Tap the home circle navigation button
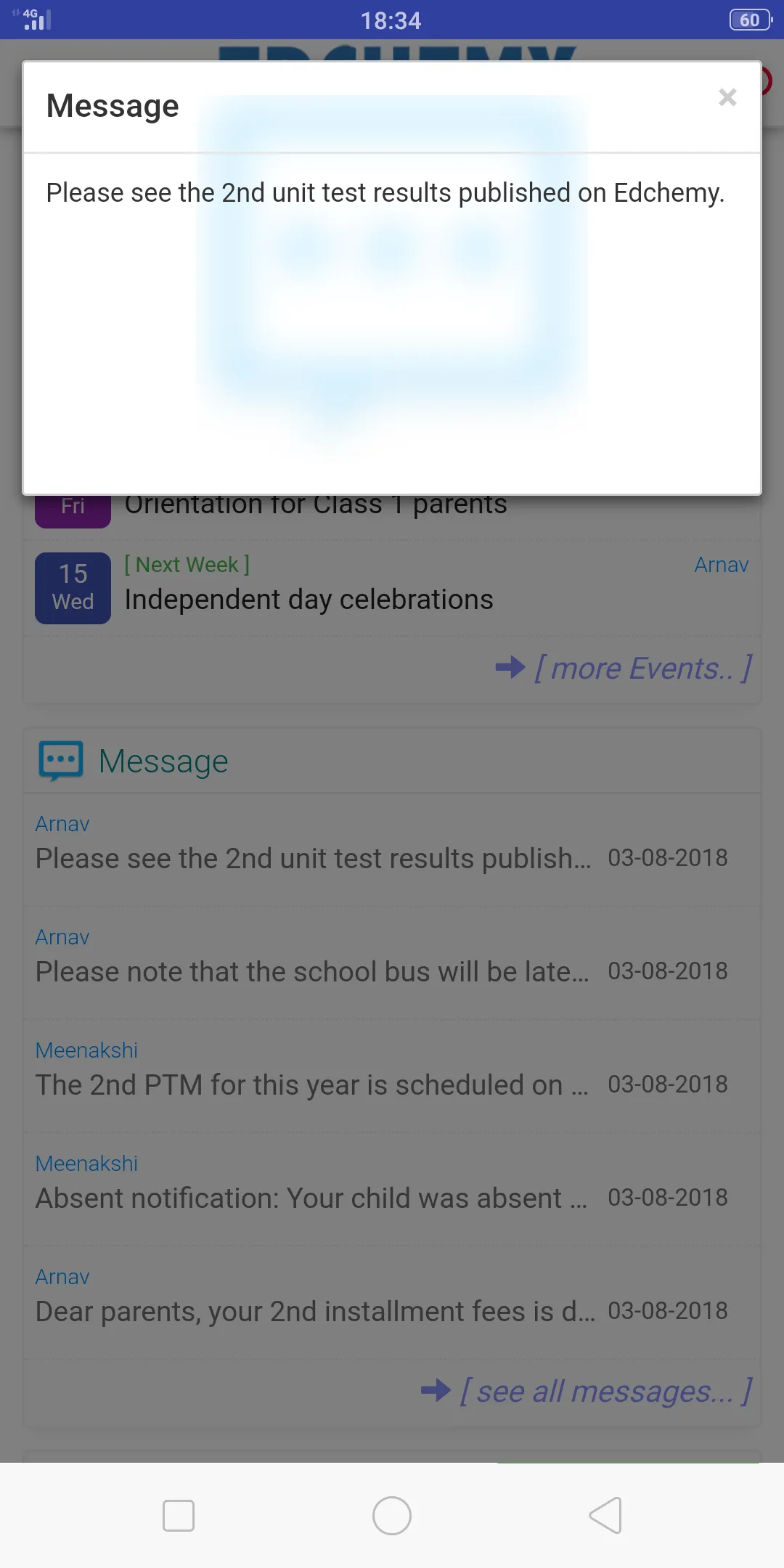Screen dimensions: 784x1568 (392, 1516)
